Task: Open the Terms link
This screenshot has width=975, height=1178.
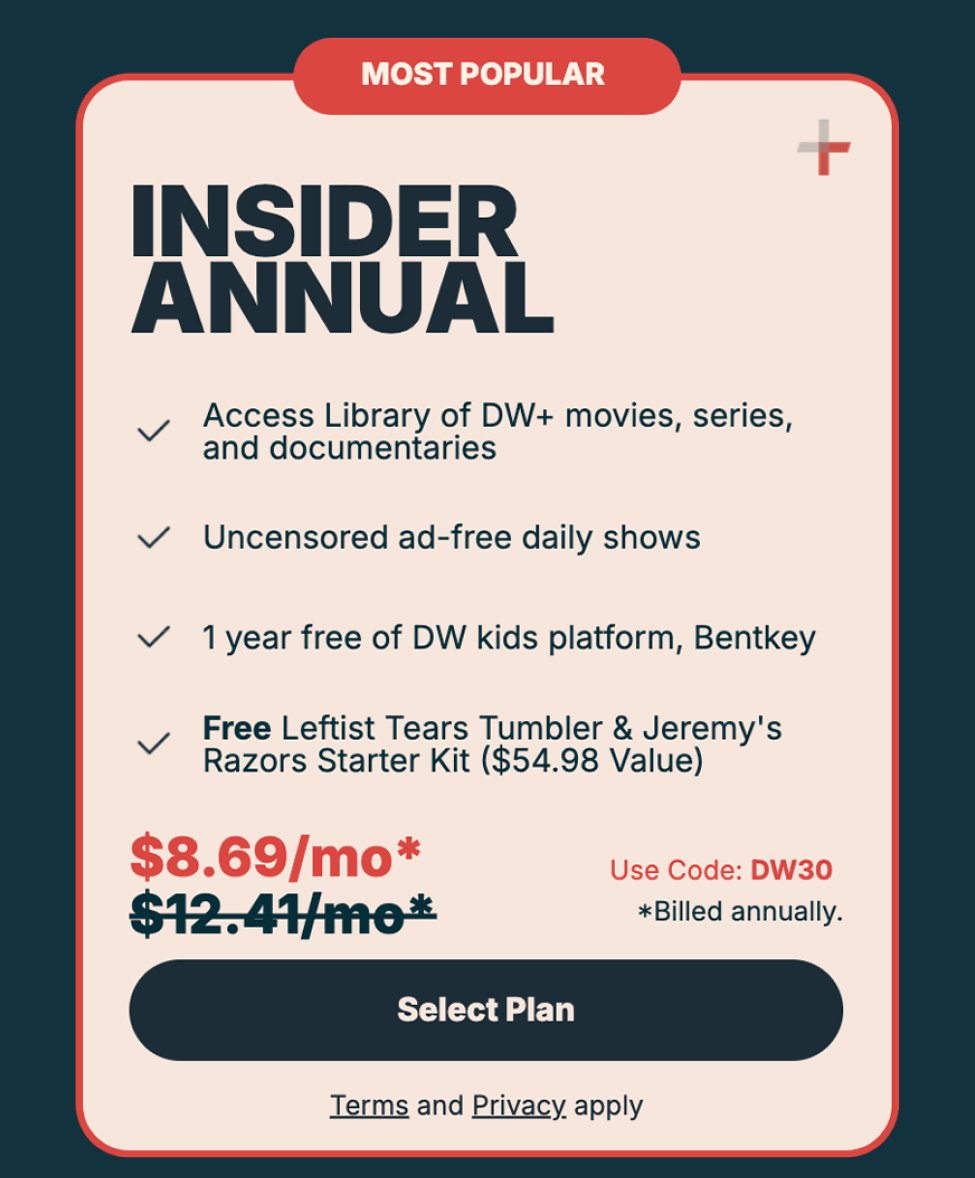Action: [x=369, y=1105]
